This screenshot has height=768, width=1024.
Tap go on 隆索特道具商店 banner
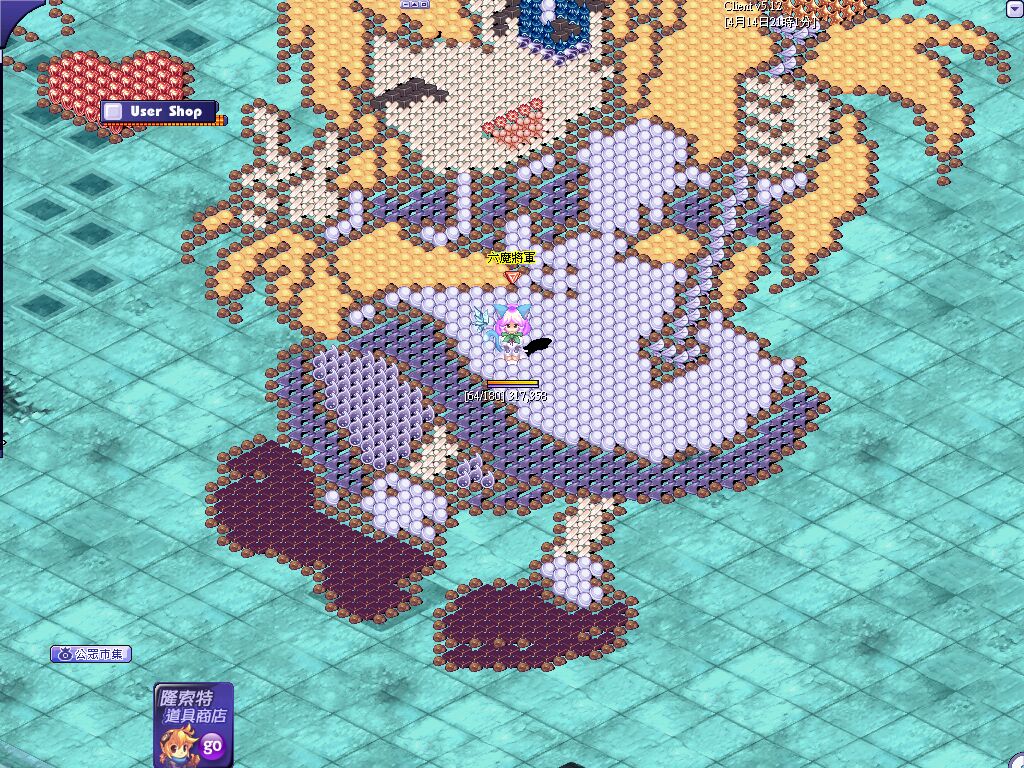pos(212,745)
